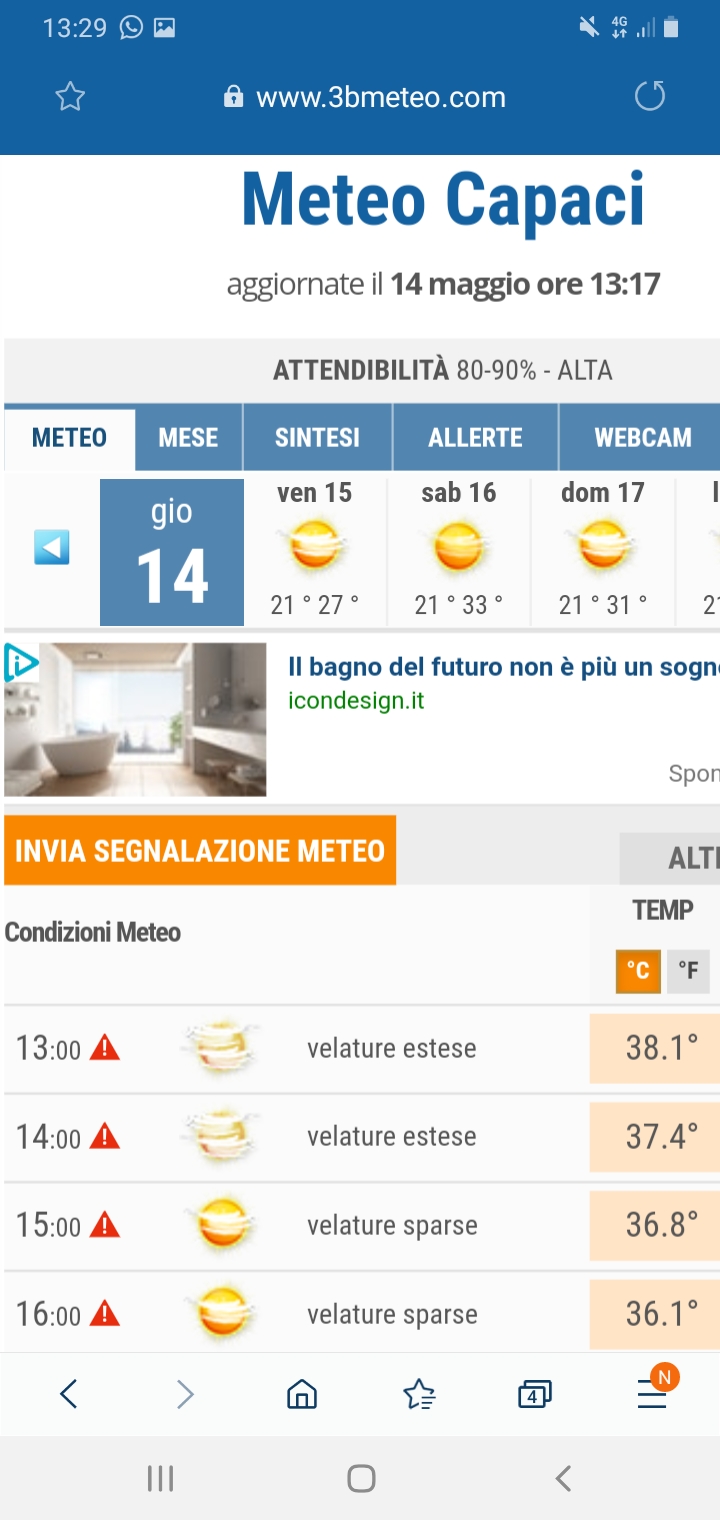The height and width of the screenshot is (1520, 720).
Task: Reload the 3bmeteo page
Action: point(650,97)
